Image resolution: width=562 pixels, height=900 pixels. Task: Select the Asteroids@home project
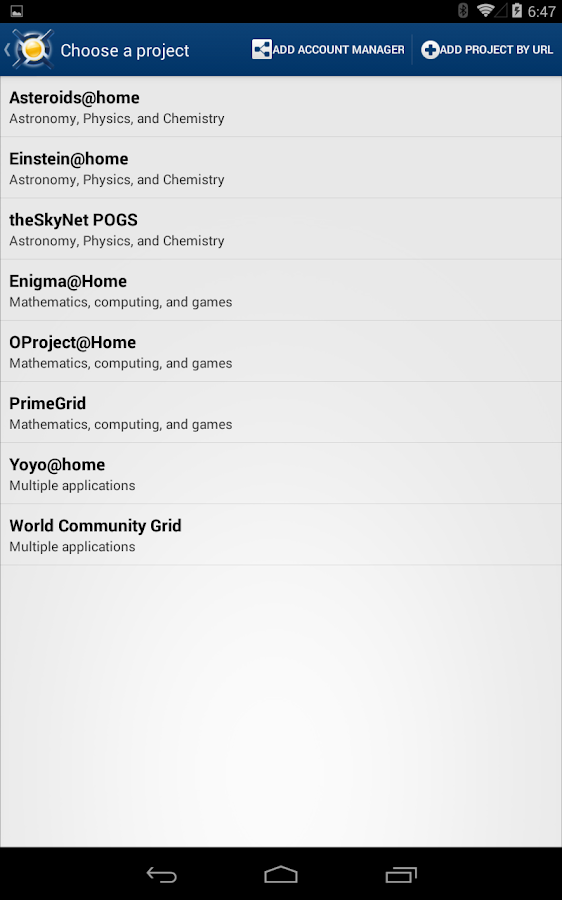[281, 107]
